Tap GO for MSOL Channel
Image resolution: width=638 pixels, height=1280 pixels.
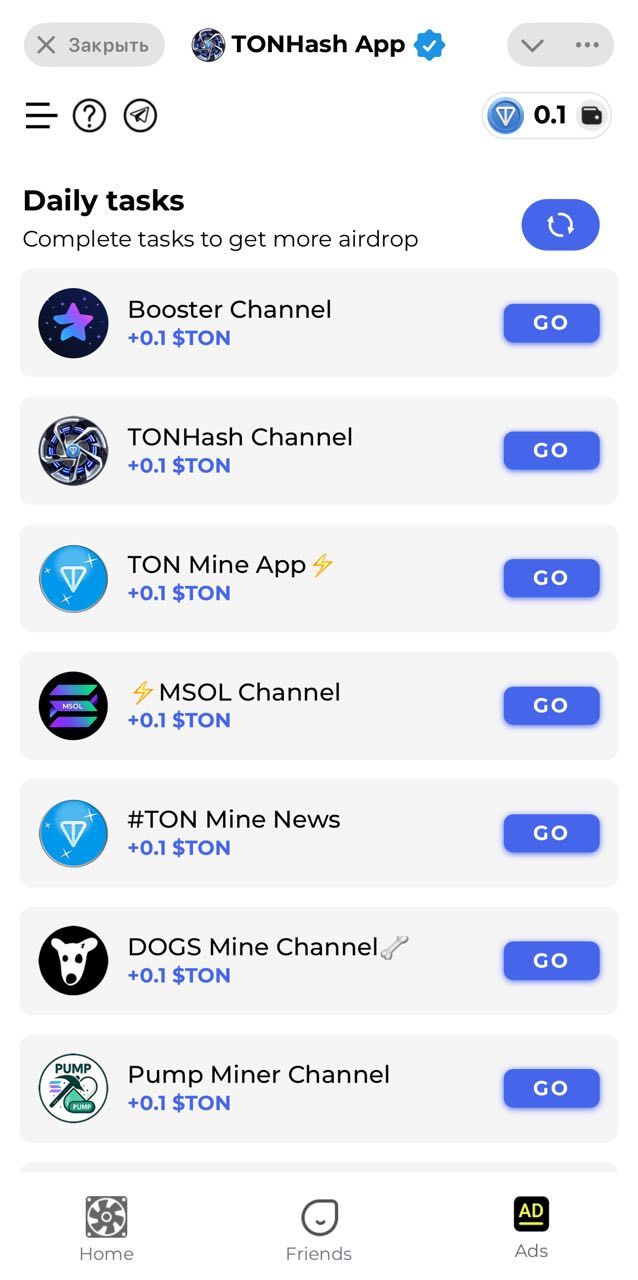click(x=550, y=706)
